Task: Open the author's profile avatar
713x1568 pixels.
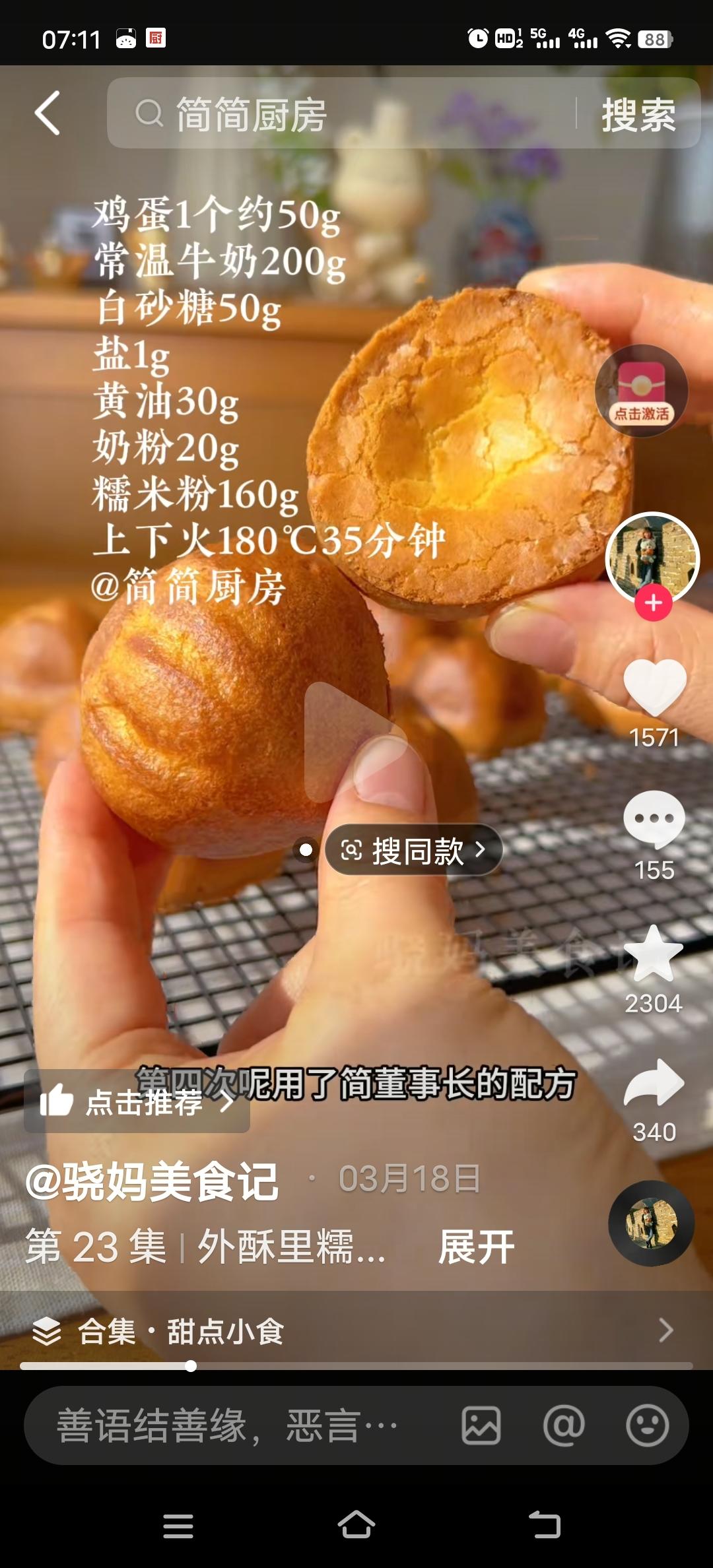Action: pos(652,556)
